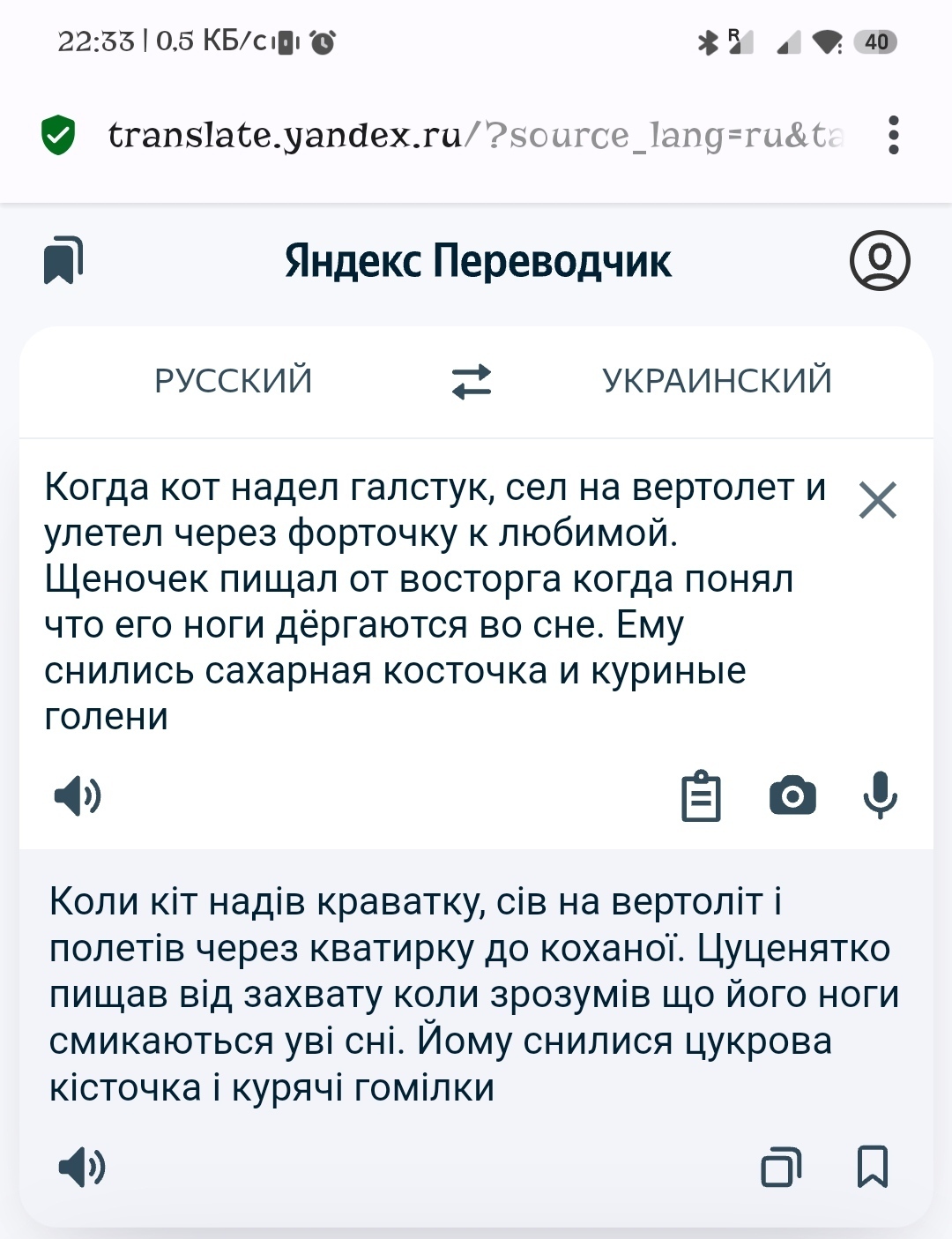Open the browser overflow menu

893,135
